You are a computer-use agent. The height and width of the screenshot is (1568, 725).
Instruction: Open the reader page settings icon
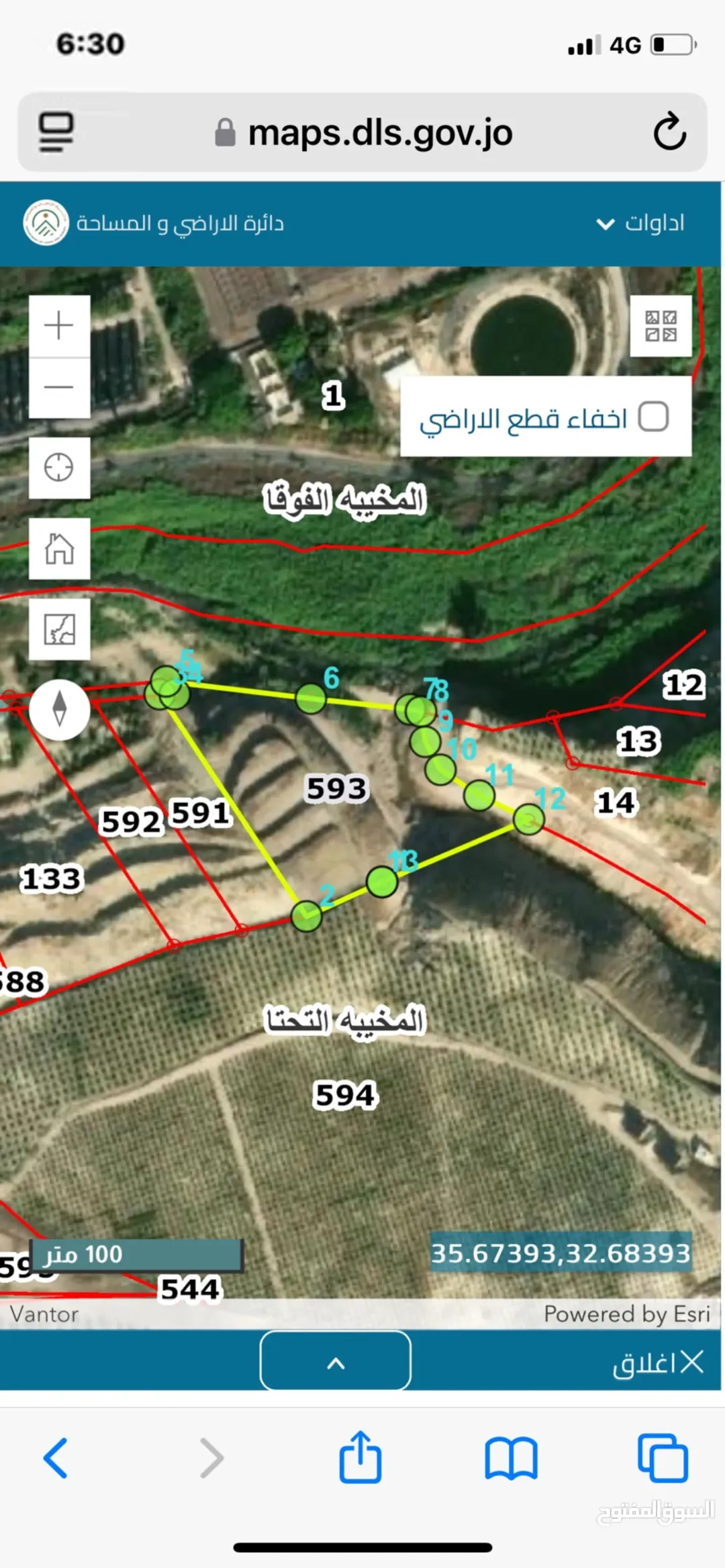tap(56, 132)
